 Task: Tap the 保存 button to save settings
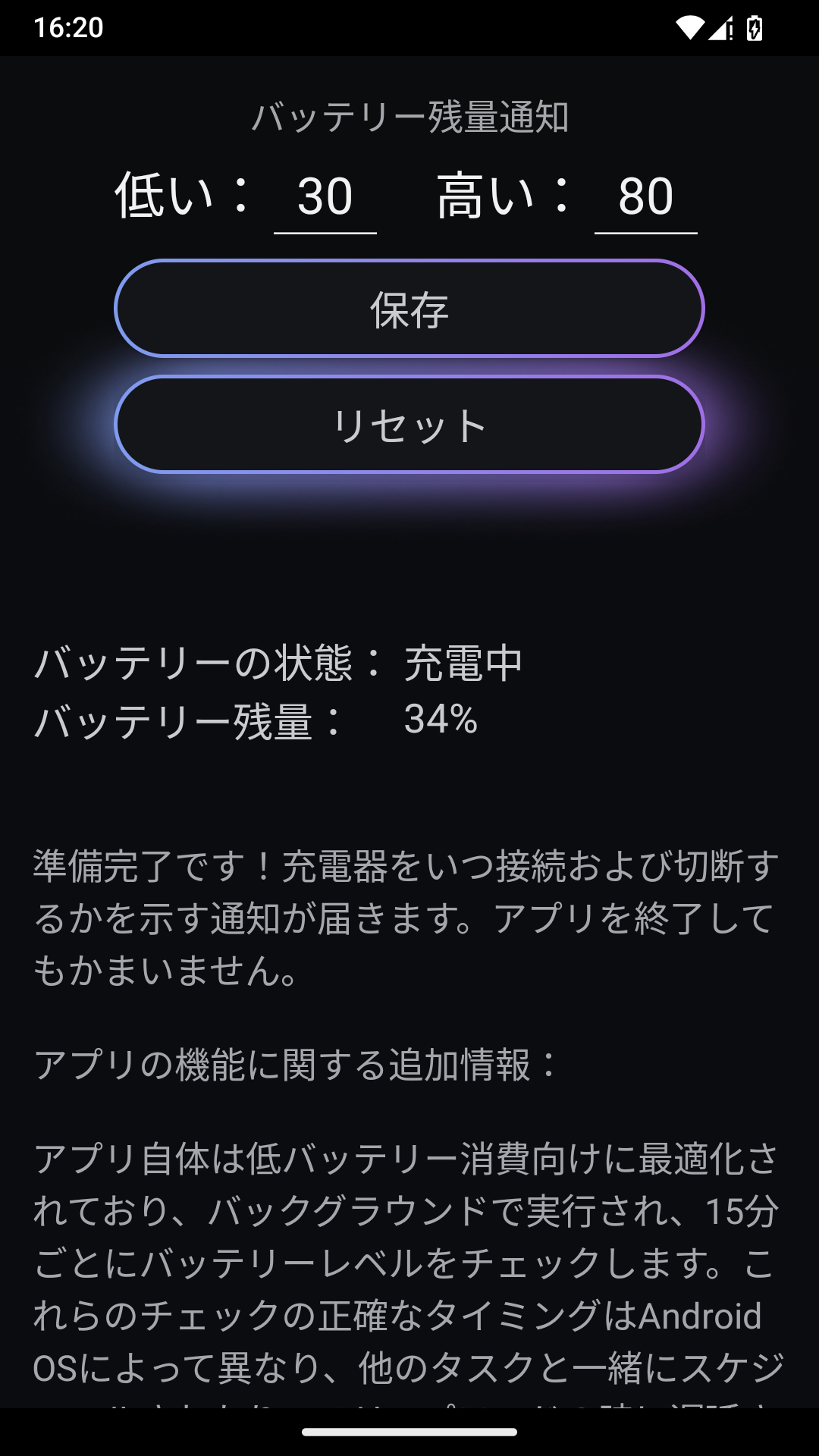(x=409, y=309)
